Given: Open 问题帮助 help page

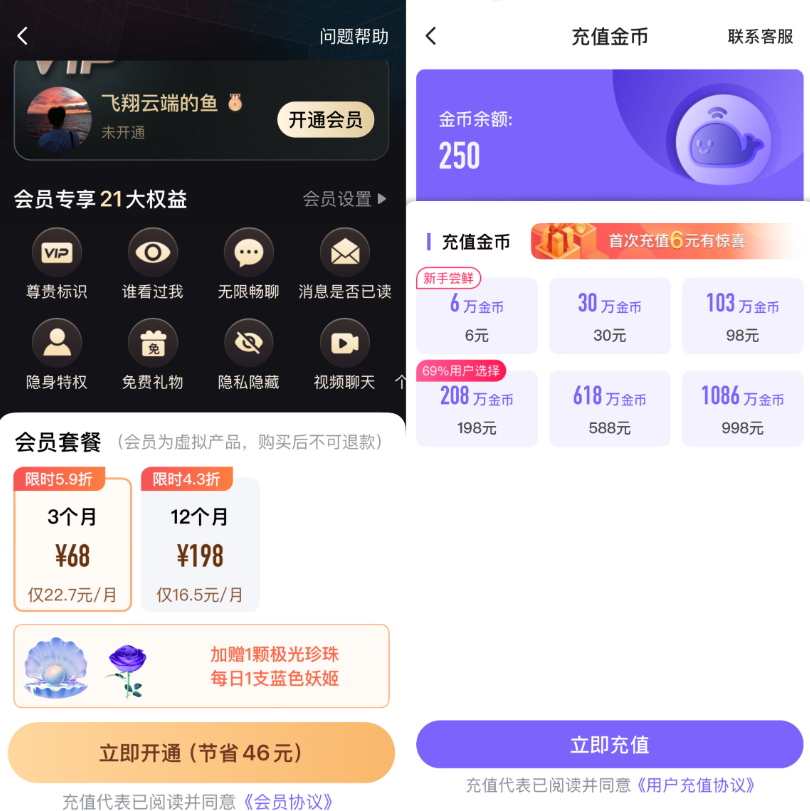Looking at the screenshot, I should [354, 36].
